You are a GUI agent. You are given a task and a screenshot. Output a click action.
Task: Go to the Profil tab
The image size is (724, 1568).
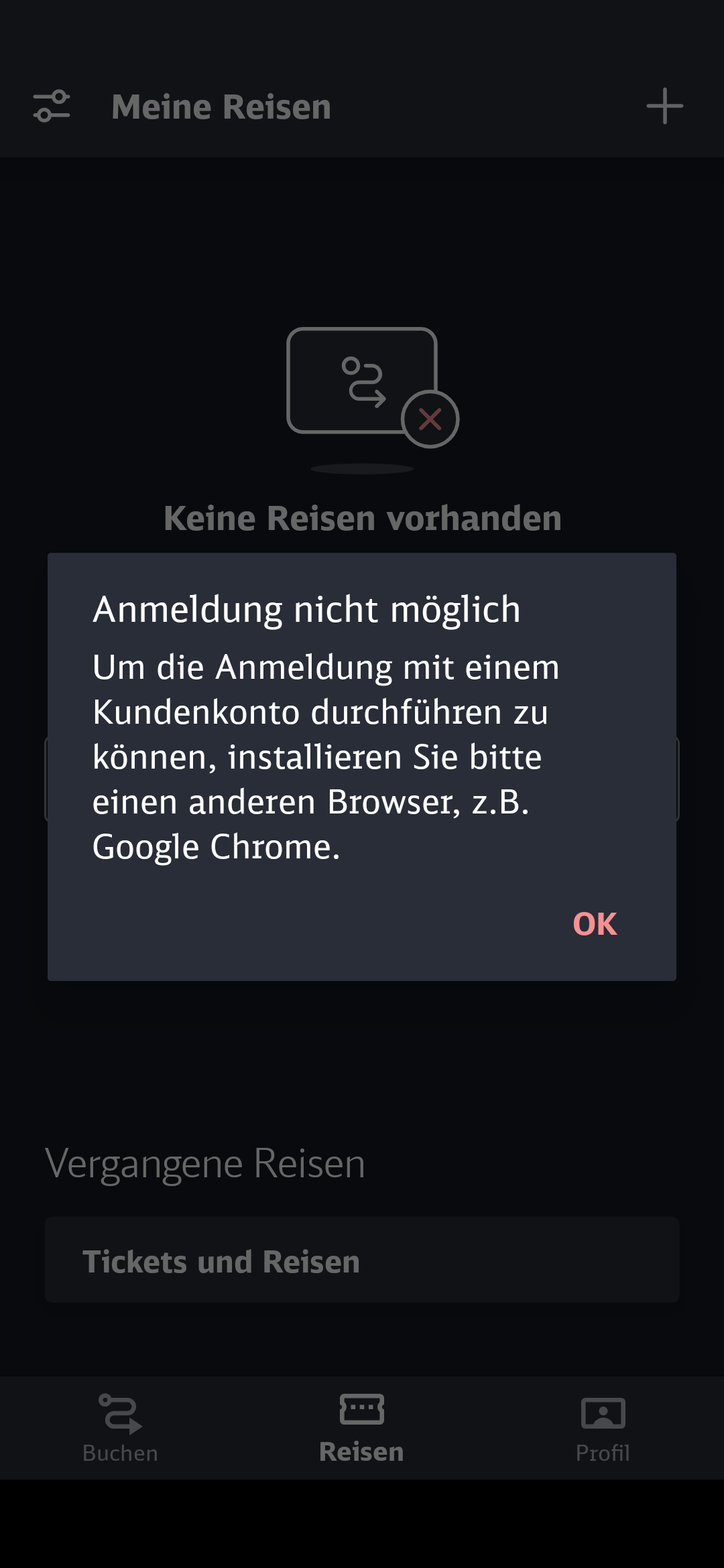(x=603, y=1428)
